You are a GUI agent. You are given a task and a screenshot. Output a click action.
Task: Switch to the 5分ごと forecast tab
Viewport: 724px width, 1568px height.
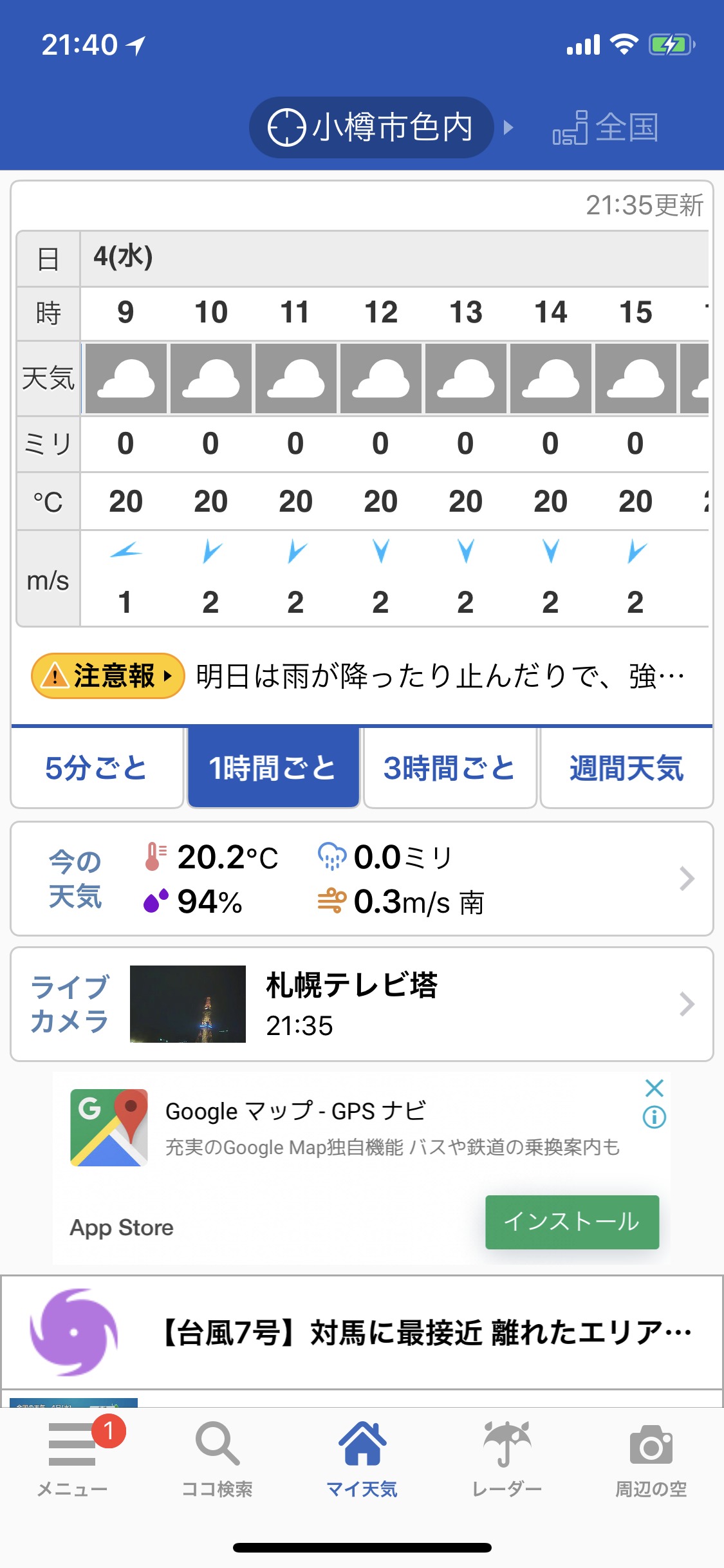(97, 768)
